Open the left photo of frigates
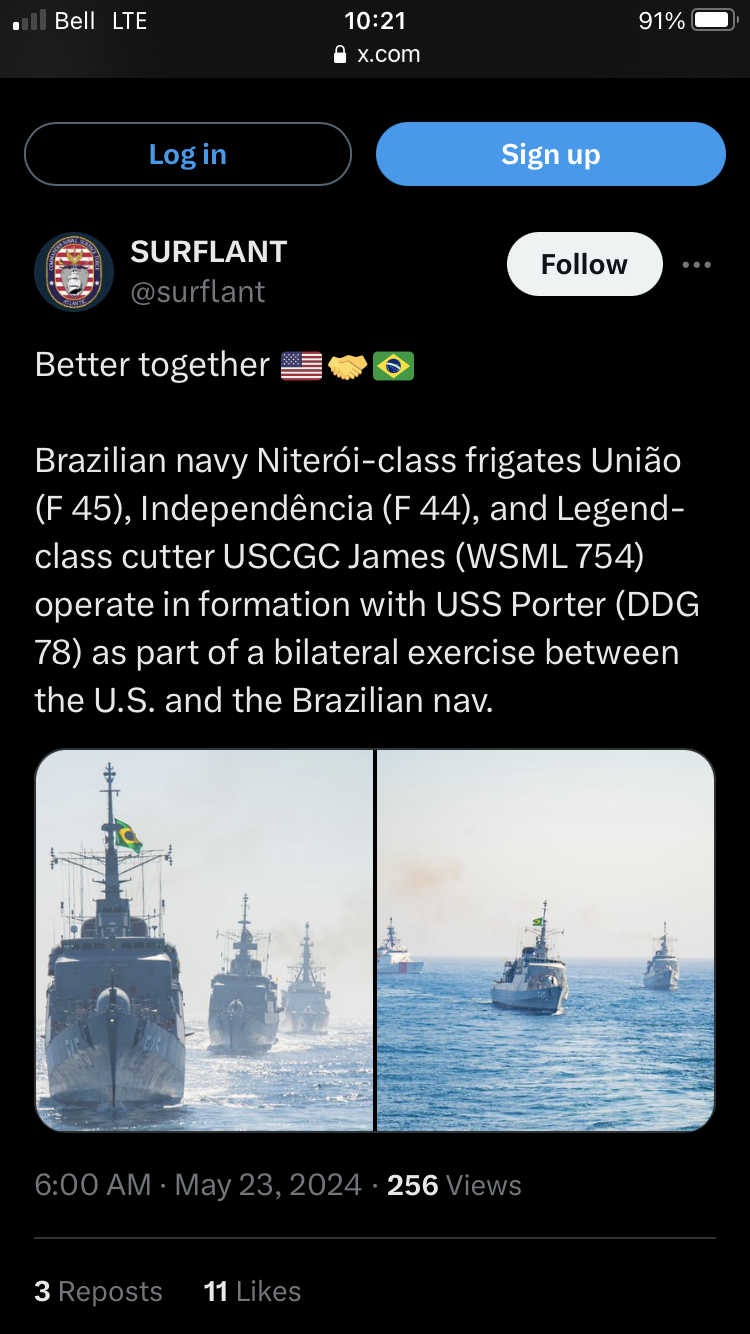 (x=204, y=940)
